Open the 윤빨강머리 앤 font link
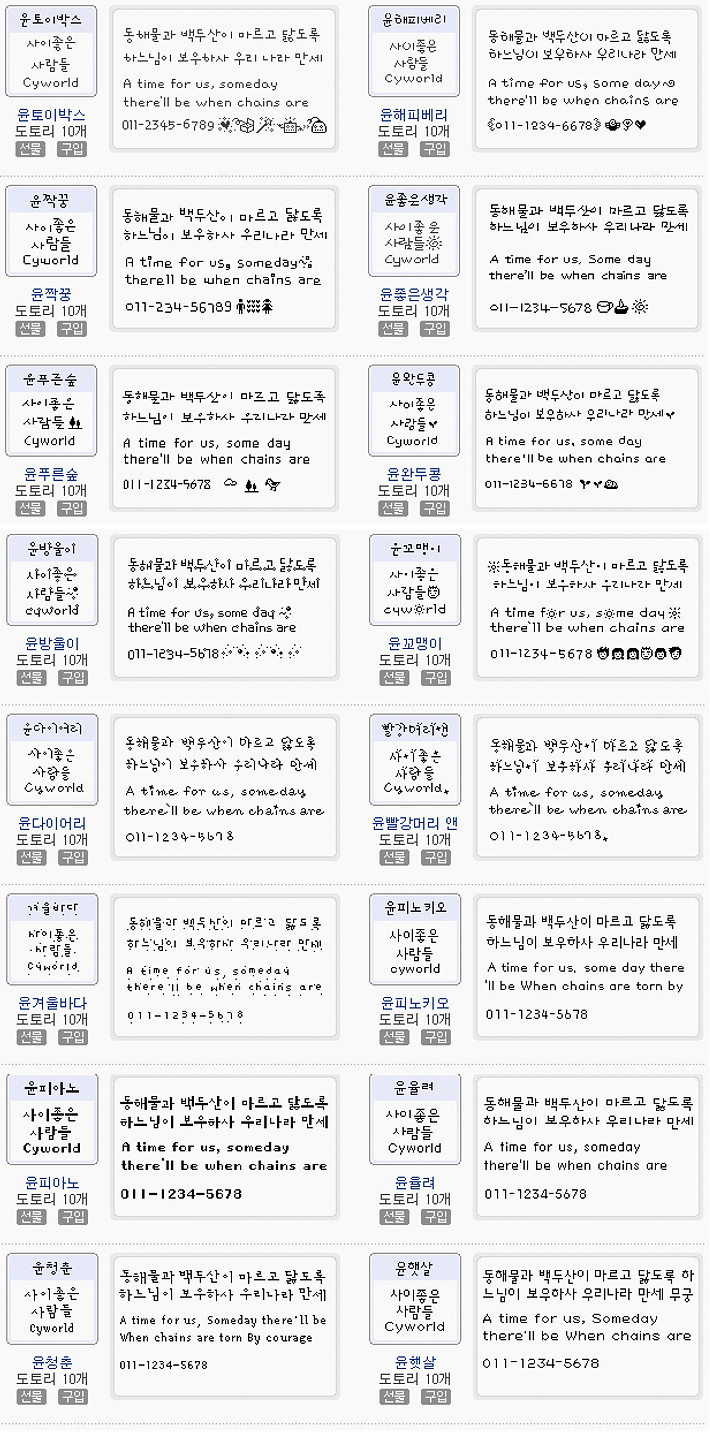 pos(414,823)
